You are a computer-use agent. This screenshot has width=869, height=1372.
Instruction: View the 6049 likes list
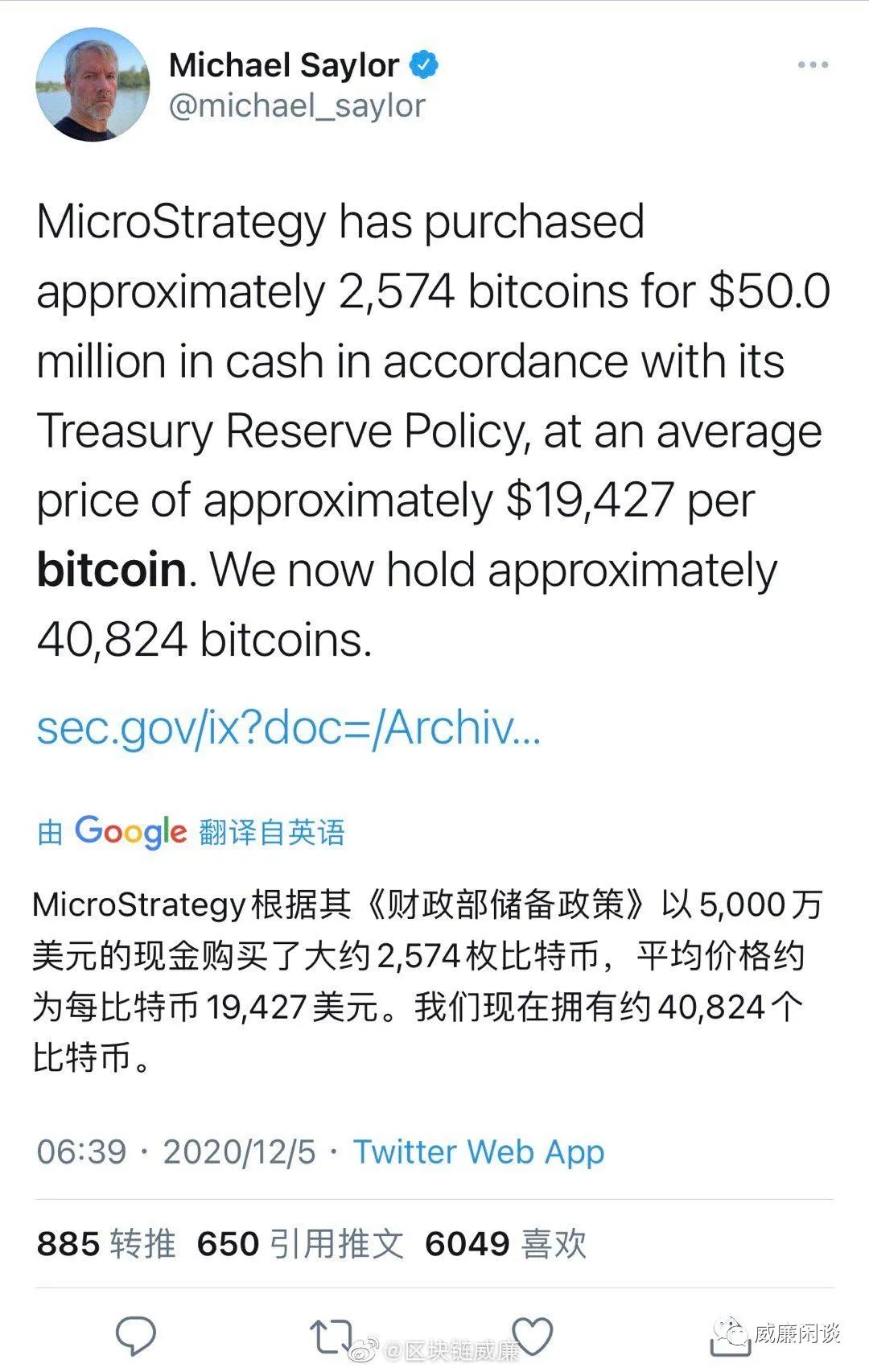[x=505, y=1243]
